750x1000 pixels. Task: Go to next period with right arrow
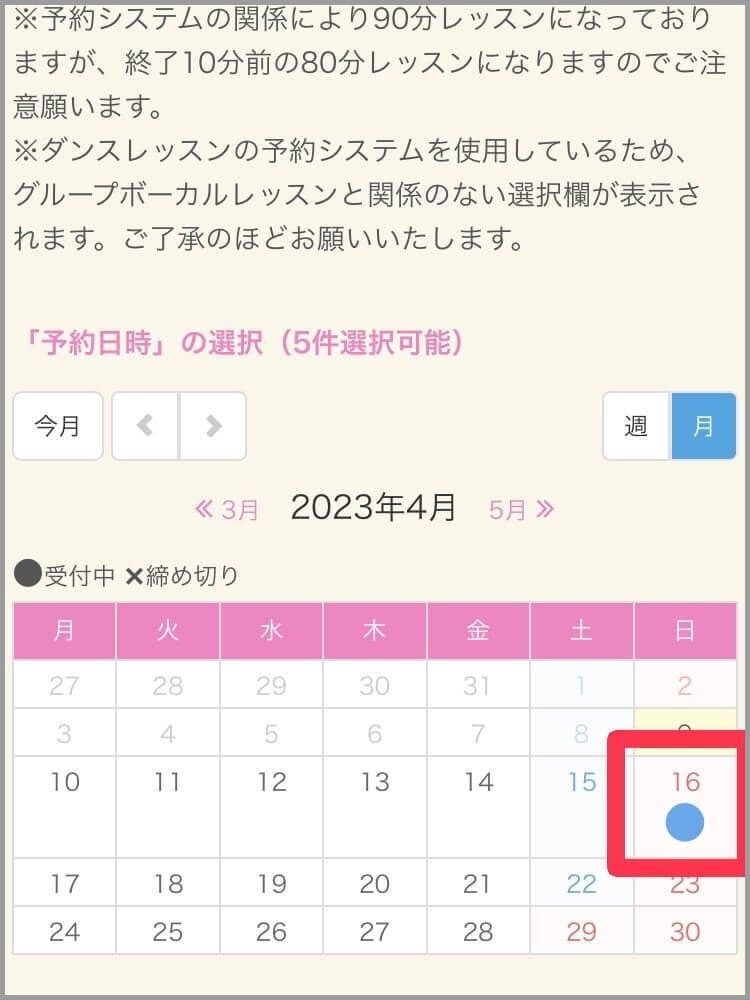tap(213, 426)
